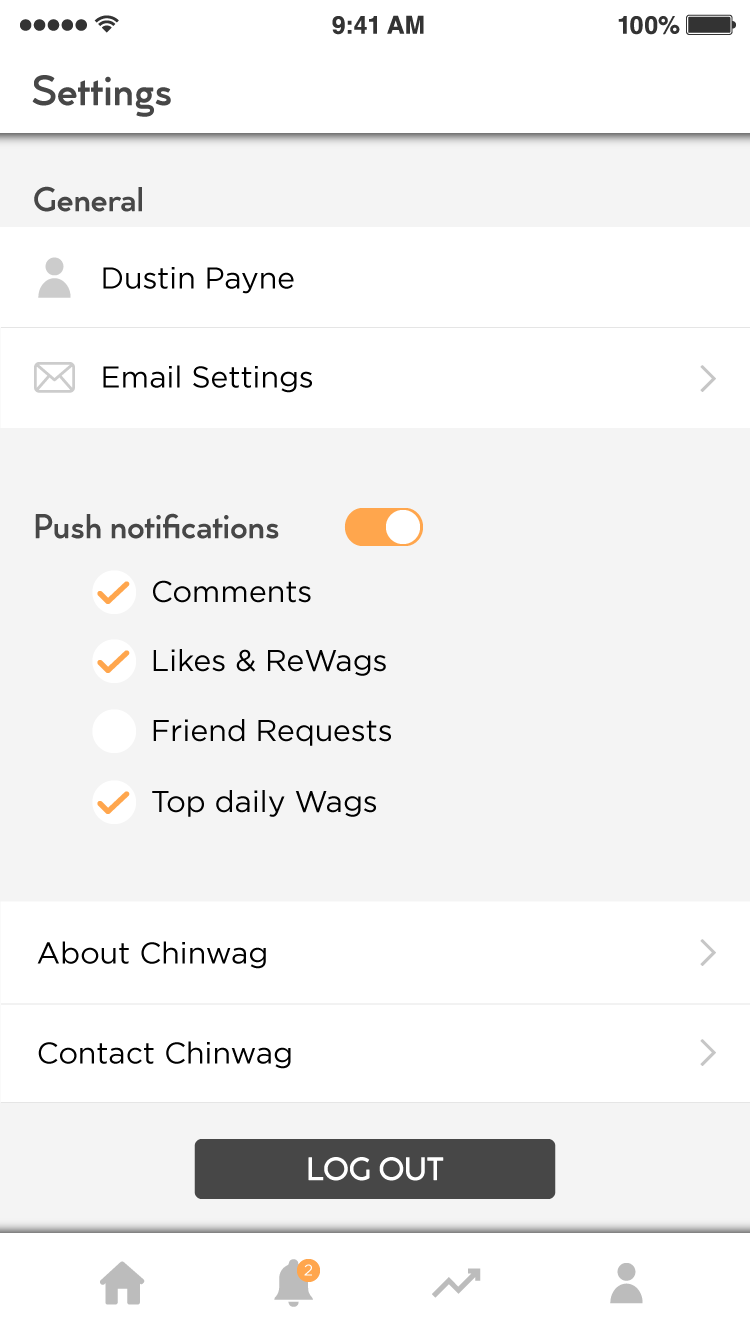This screenshot has height=1334, width=750.
Task: Go to the Home tab
Action: tap(122, 1283)
